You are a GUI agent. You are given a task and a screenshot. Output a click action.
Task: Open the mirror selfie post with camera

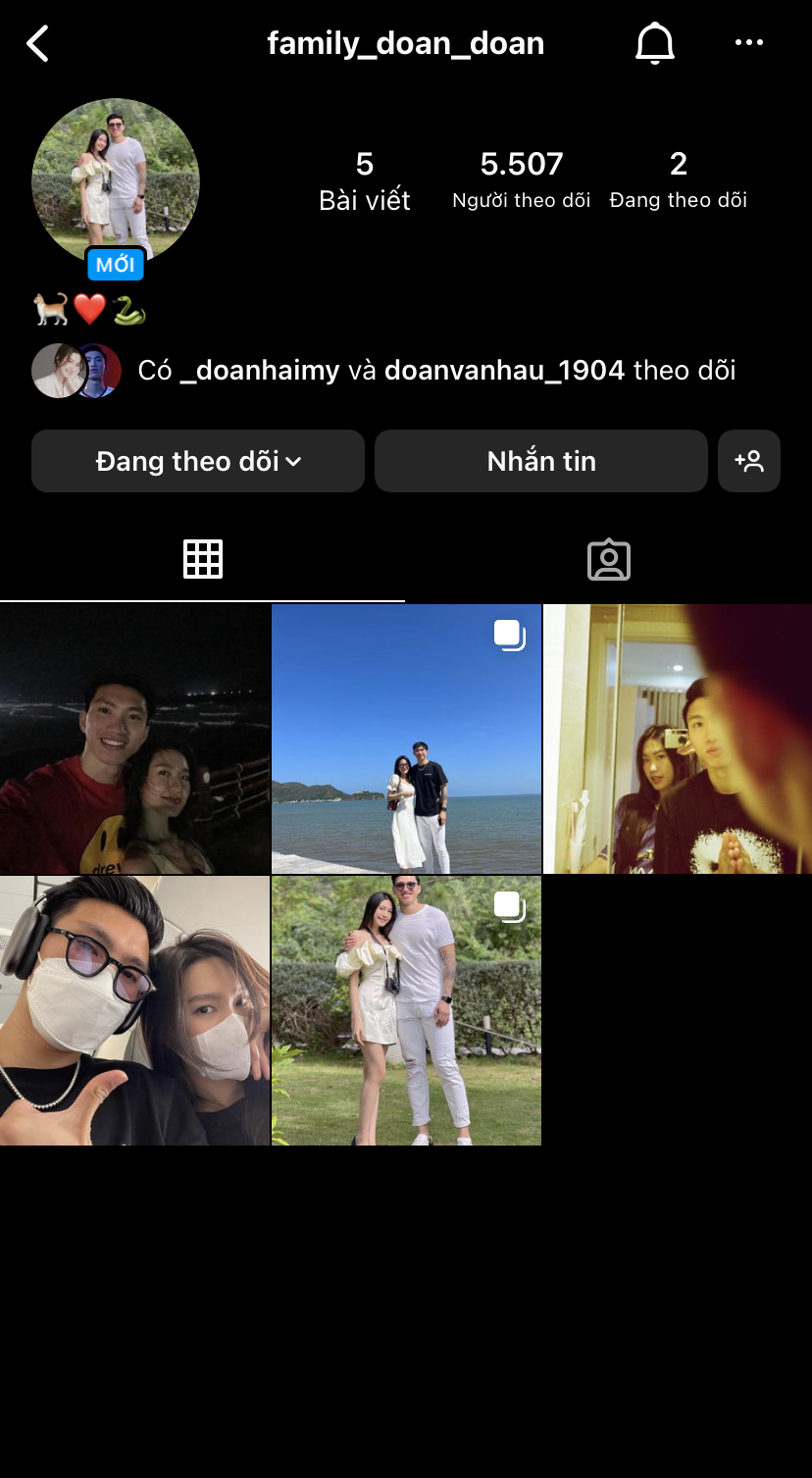[678, 739]
